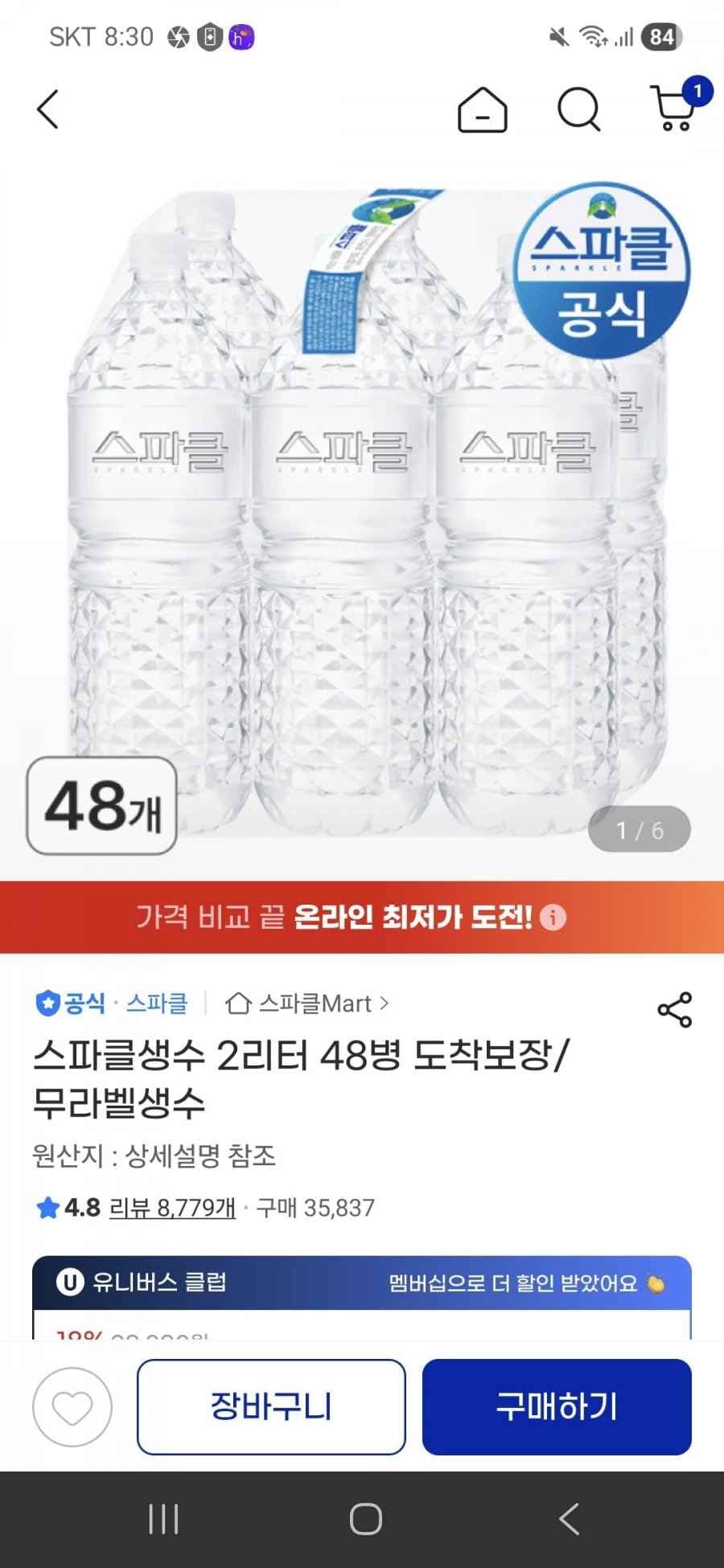Expand the 스파클Mart store page via chevron
The height and width of the screenshot is (1568, 724).
pyautogui.click(x=385, y=1004)
